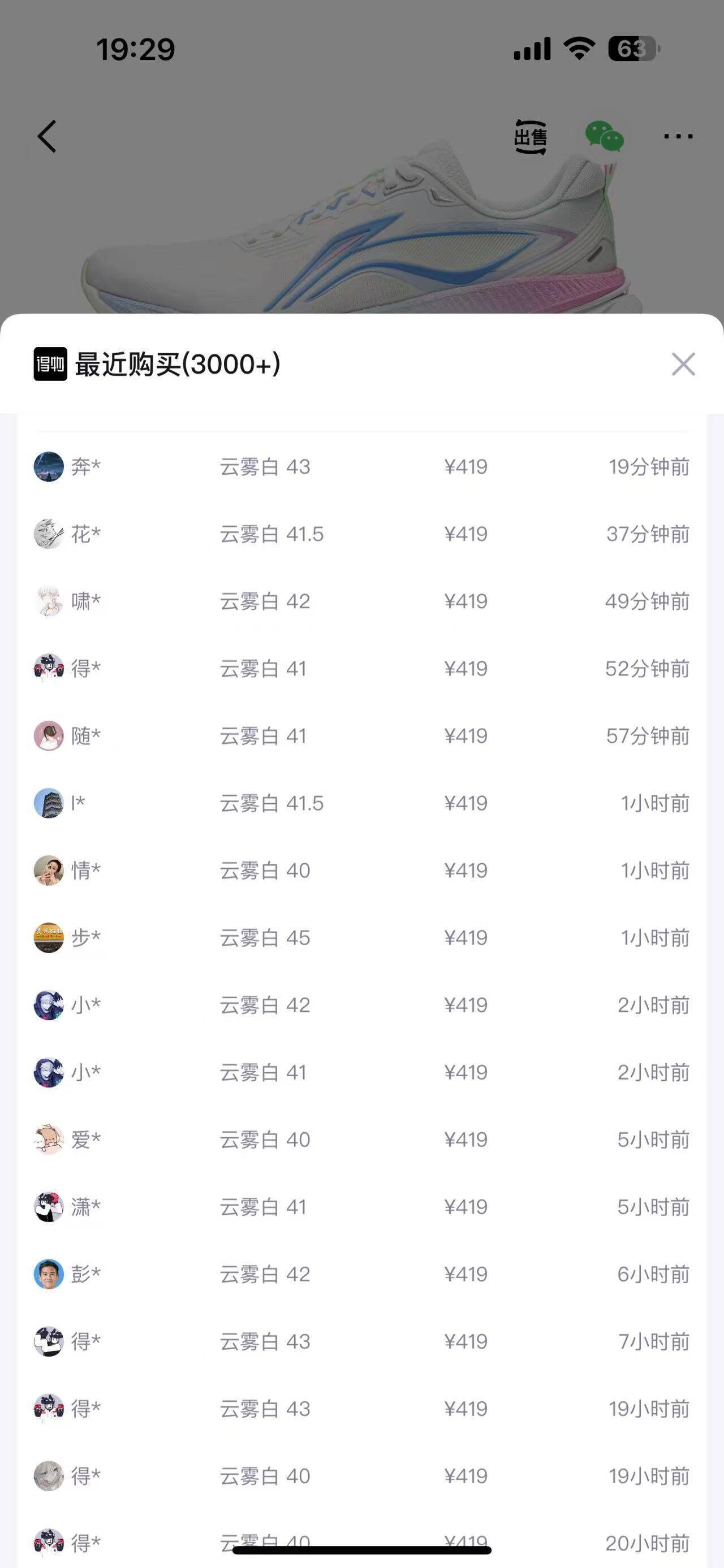Open the three-dot overflow menu
Image resolution: width=724 pixels, height=1568 pixels.
[678, 136]
